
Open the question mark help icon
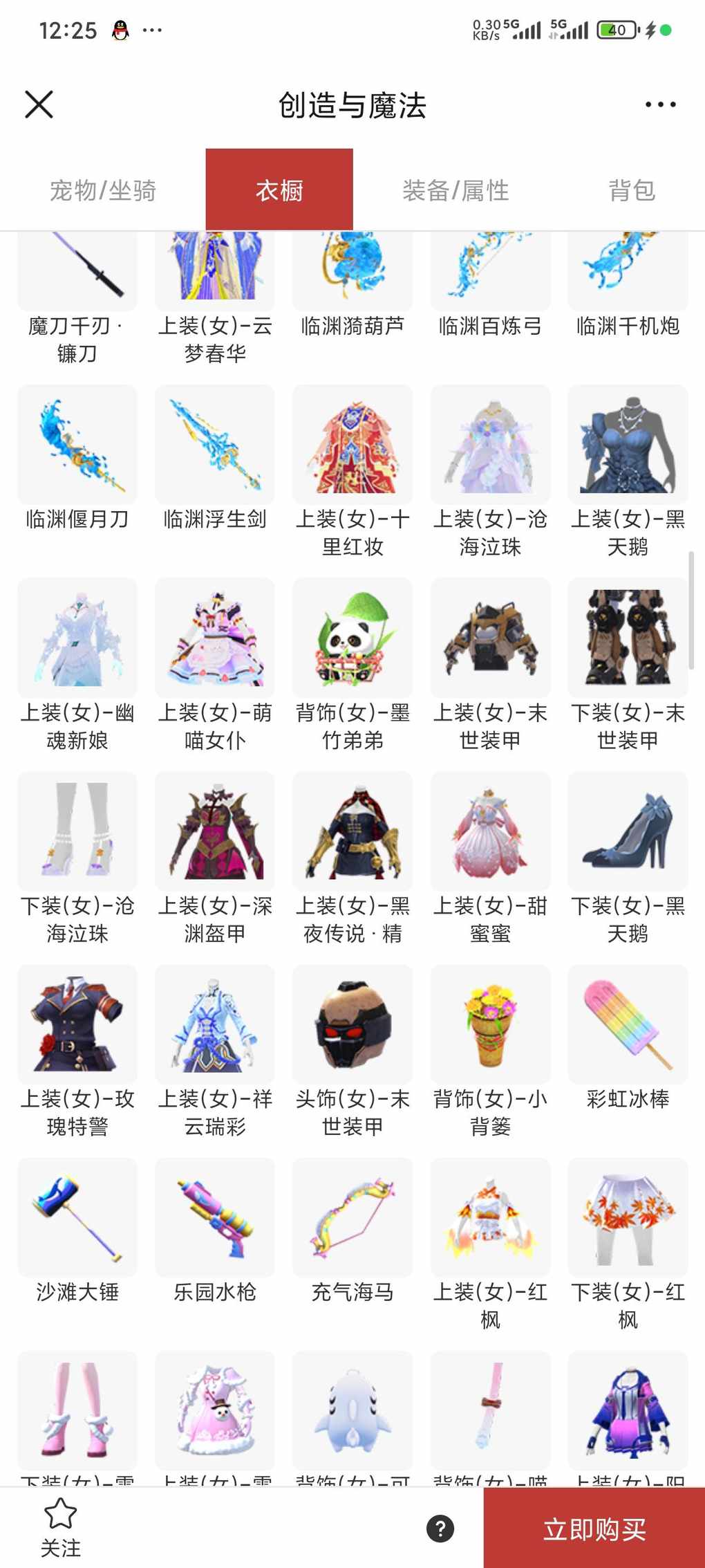tap(440, 1529)
